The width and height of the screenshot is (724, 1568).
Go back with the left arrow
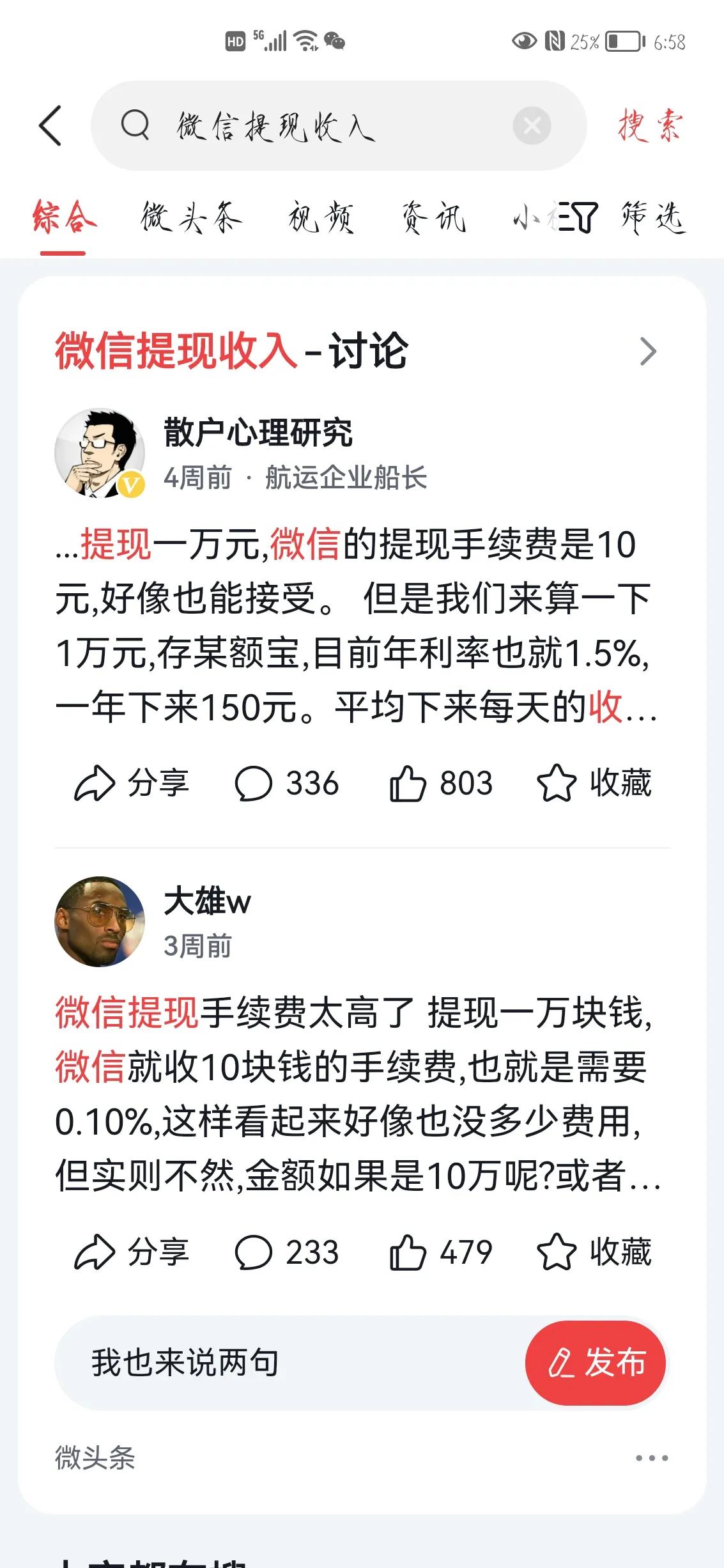pyautogui.click(x=50, y=126)
